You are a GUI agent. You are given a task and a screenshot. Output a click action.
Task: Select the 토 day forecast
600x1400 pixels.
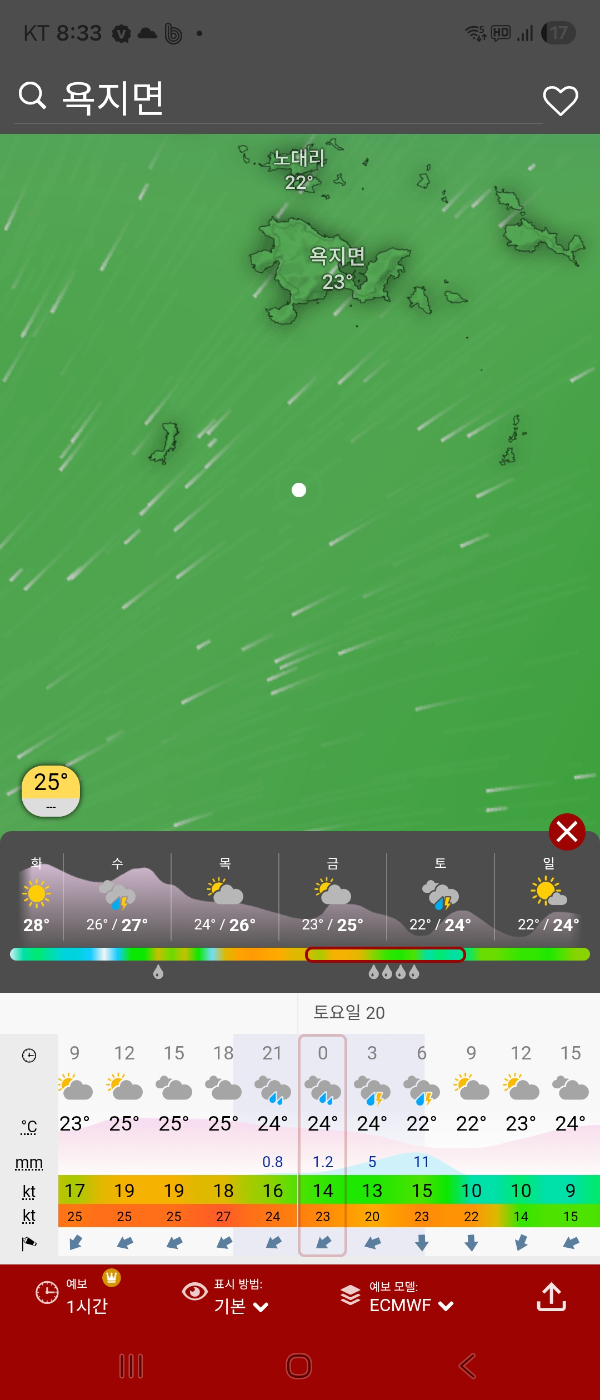click(440, 897)
